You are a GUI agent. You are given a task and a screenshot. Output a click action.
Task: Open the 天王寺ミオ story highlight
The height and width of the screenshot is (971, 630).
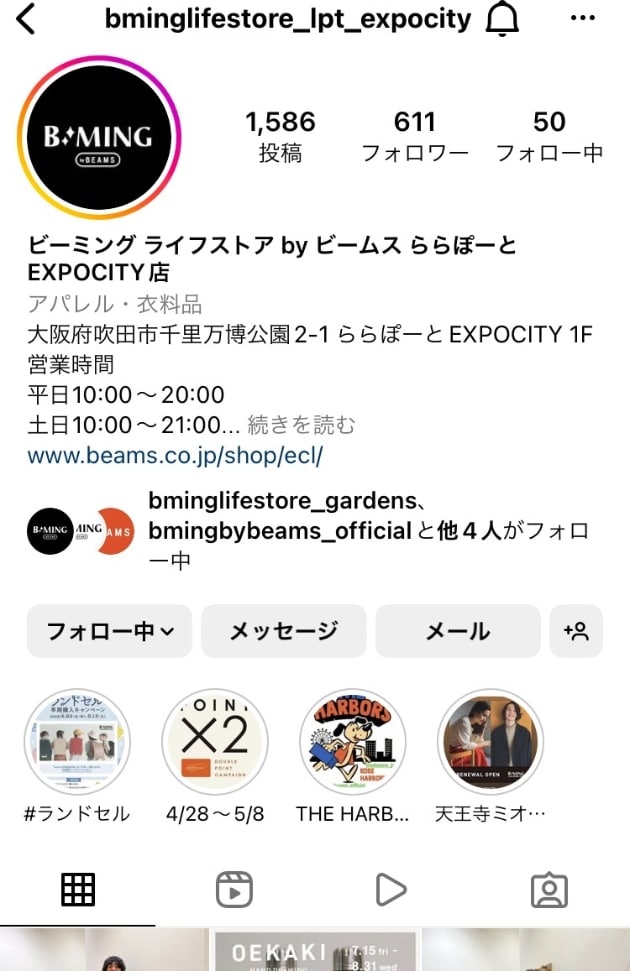491,742
